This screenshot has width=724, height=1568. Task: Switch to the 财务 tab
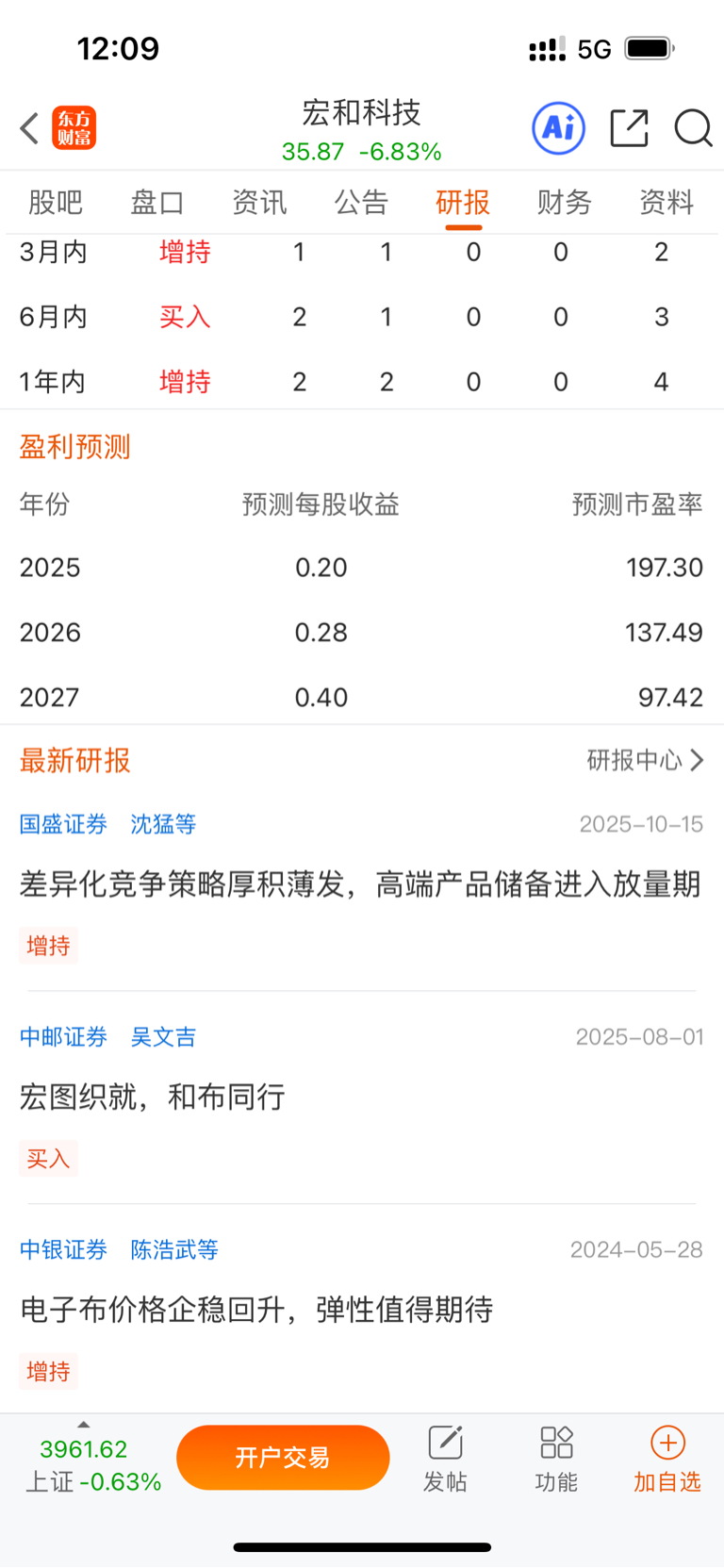click(x=564, y=202)
